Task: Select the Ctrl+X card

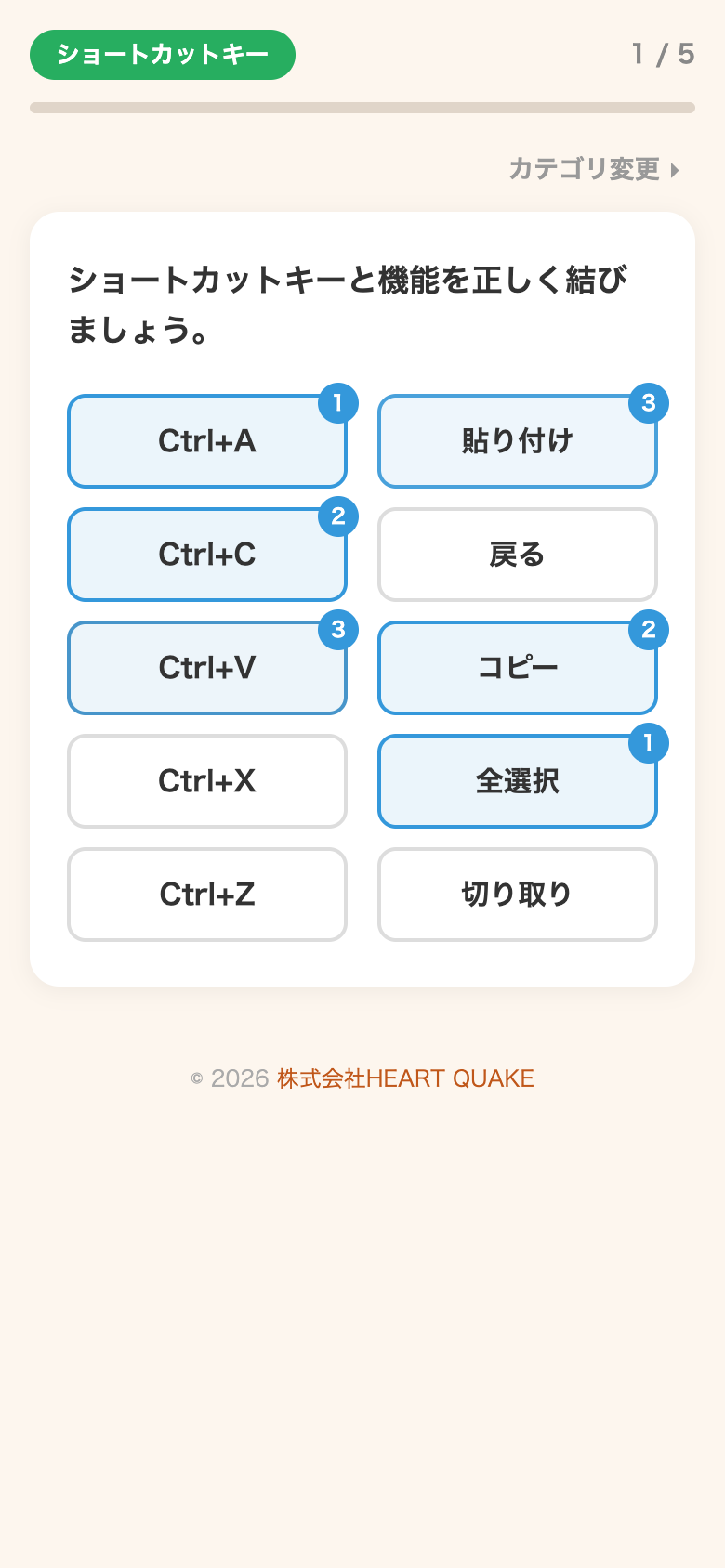Action: click(206, 781)
